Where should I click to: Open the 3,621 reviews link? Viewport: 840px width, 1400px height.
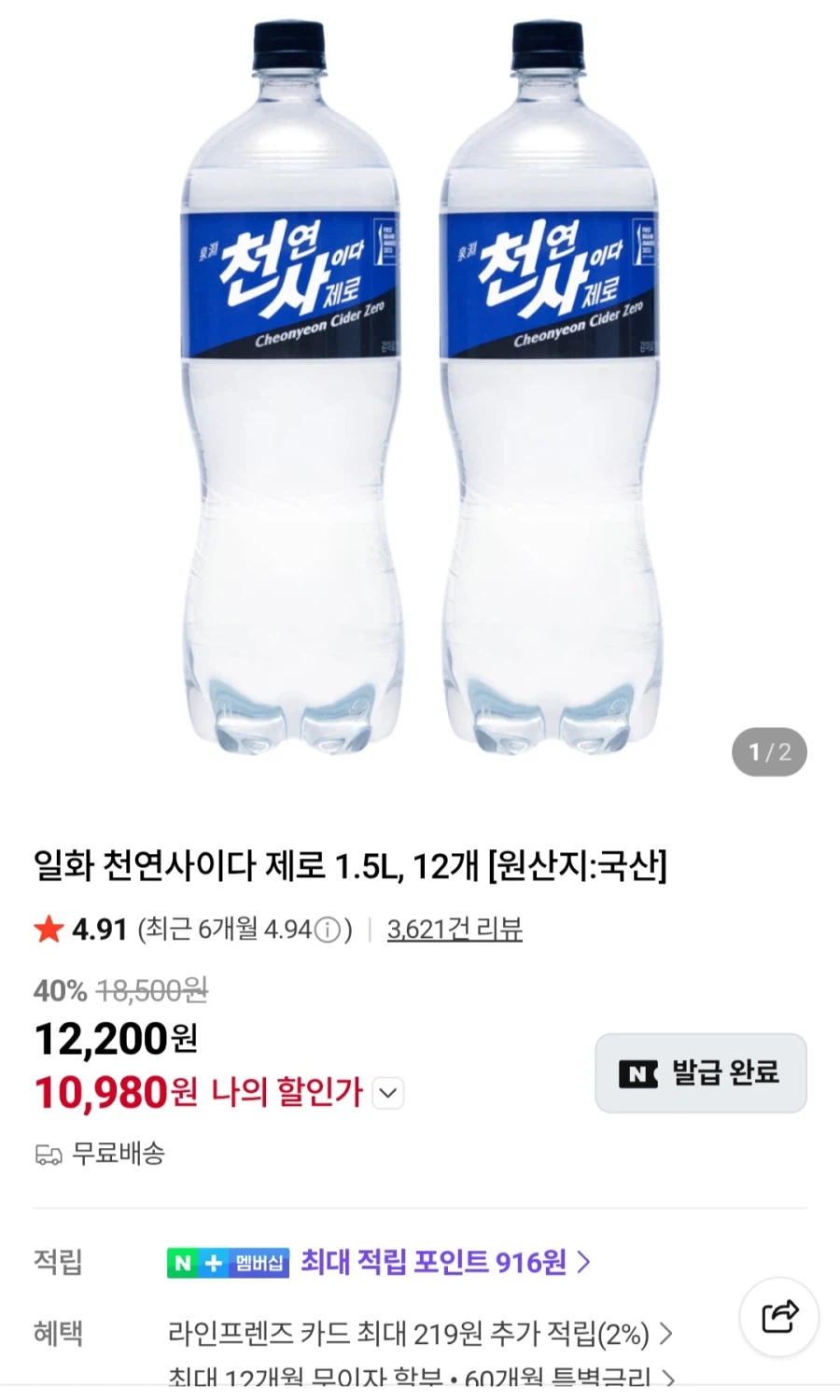[455, 930]
